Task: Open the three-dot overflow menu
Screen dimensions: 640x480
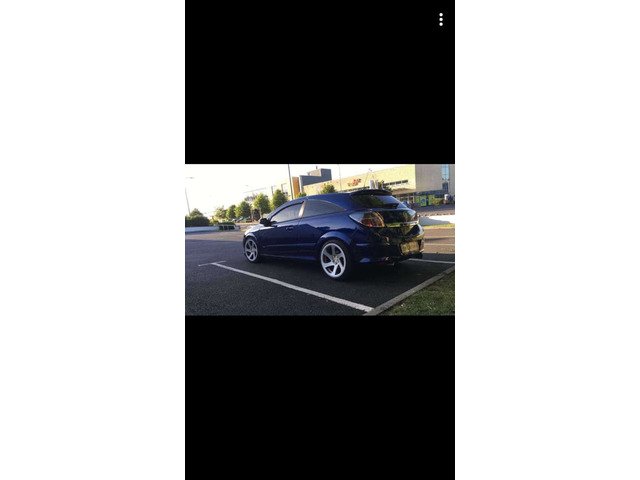Action: coord(440,19)
